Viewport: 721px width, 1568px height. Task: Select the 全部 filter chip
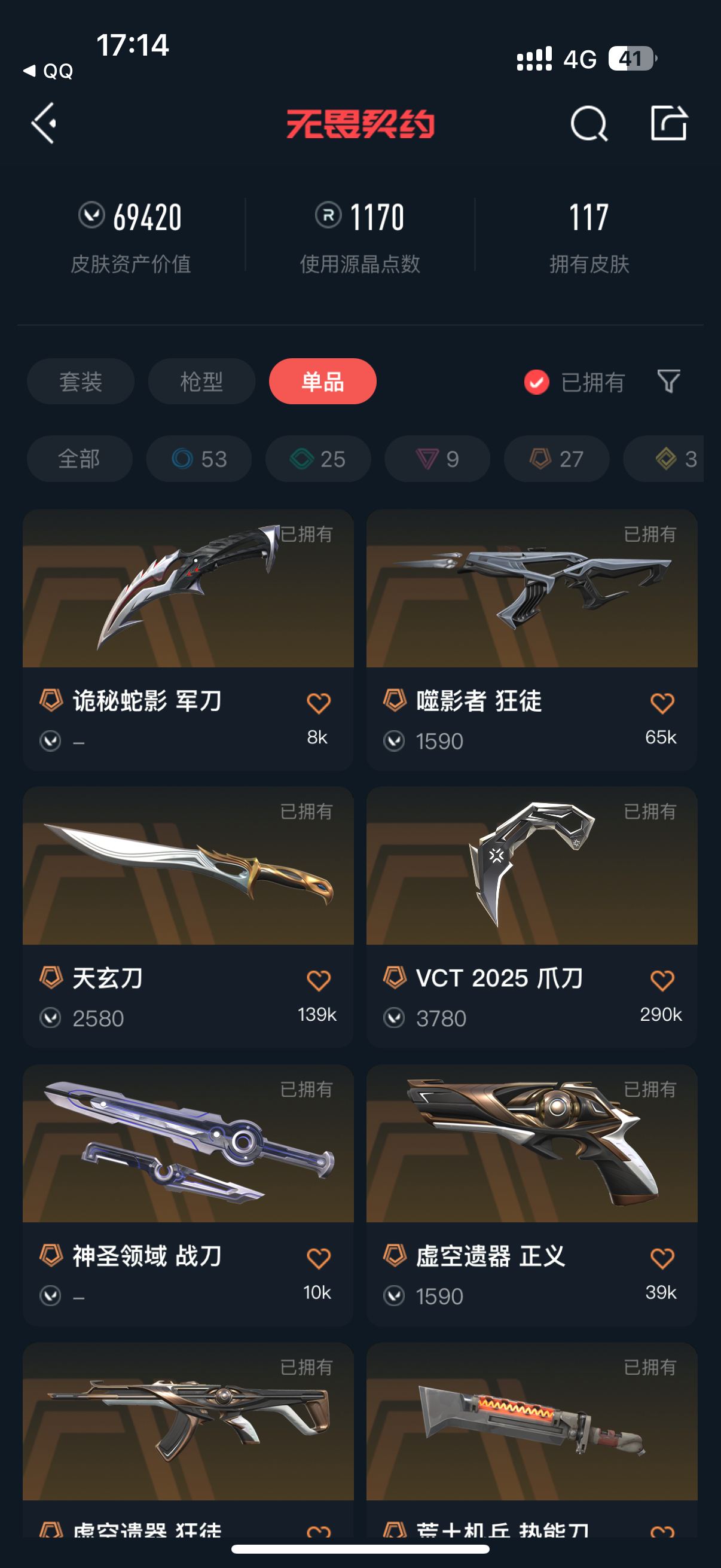pyautogui.click(x=79, y=459)
